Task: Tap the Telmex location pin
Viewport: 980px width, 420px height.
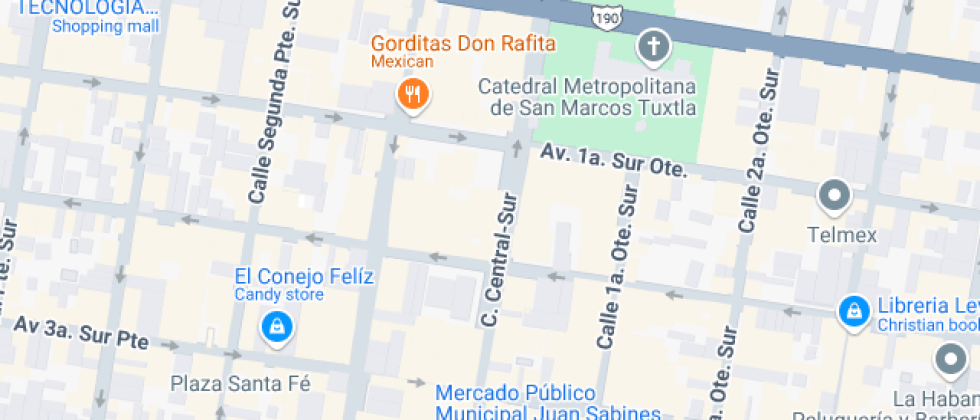Action: [833, 195]
